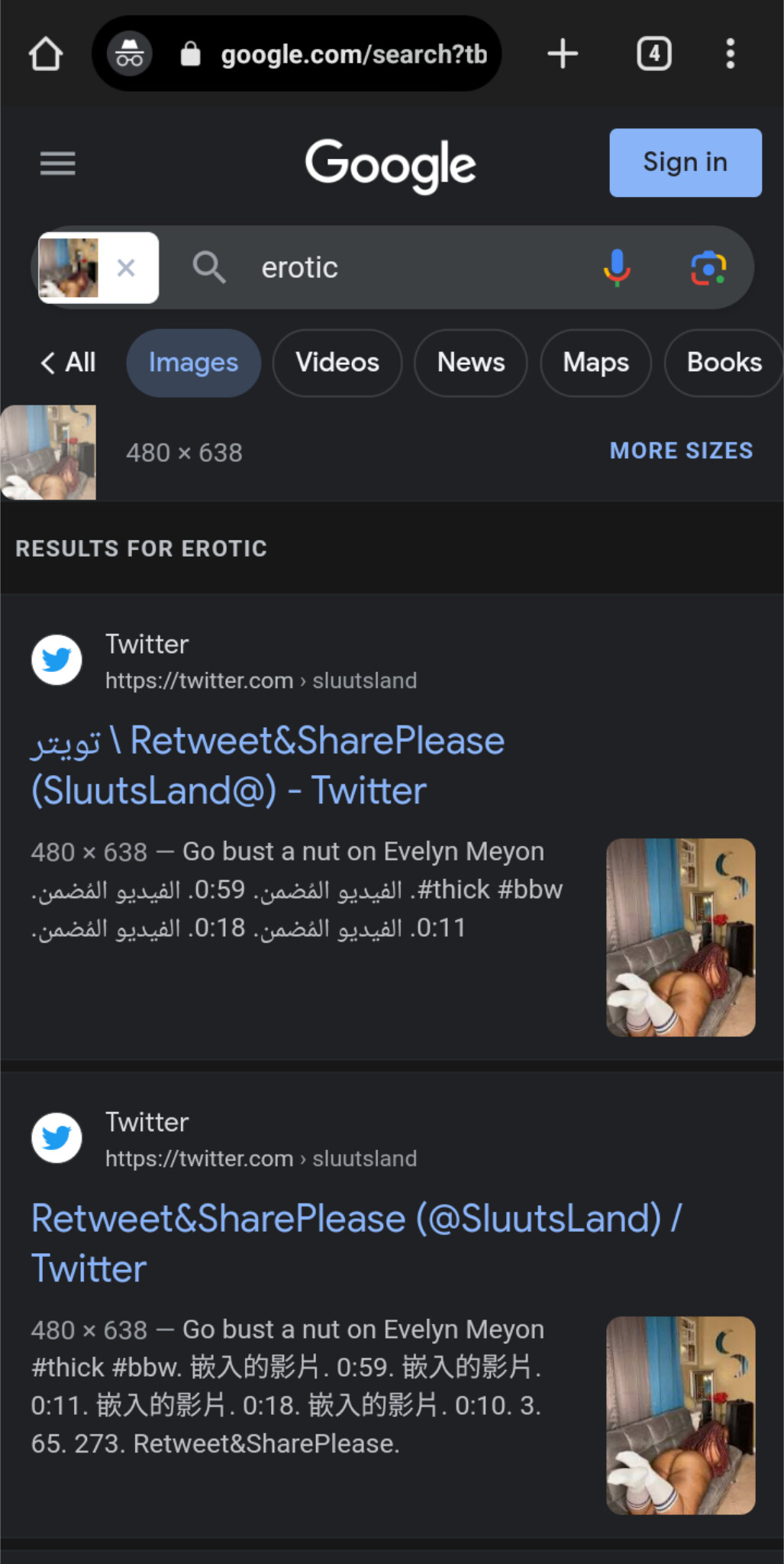Remove the image from the search box
Image resolution: width=784 pixels, height=1564 pixels.
(x=126, y=268)
